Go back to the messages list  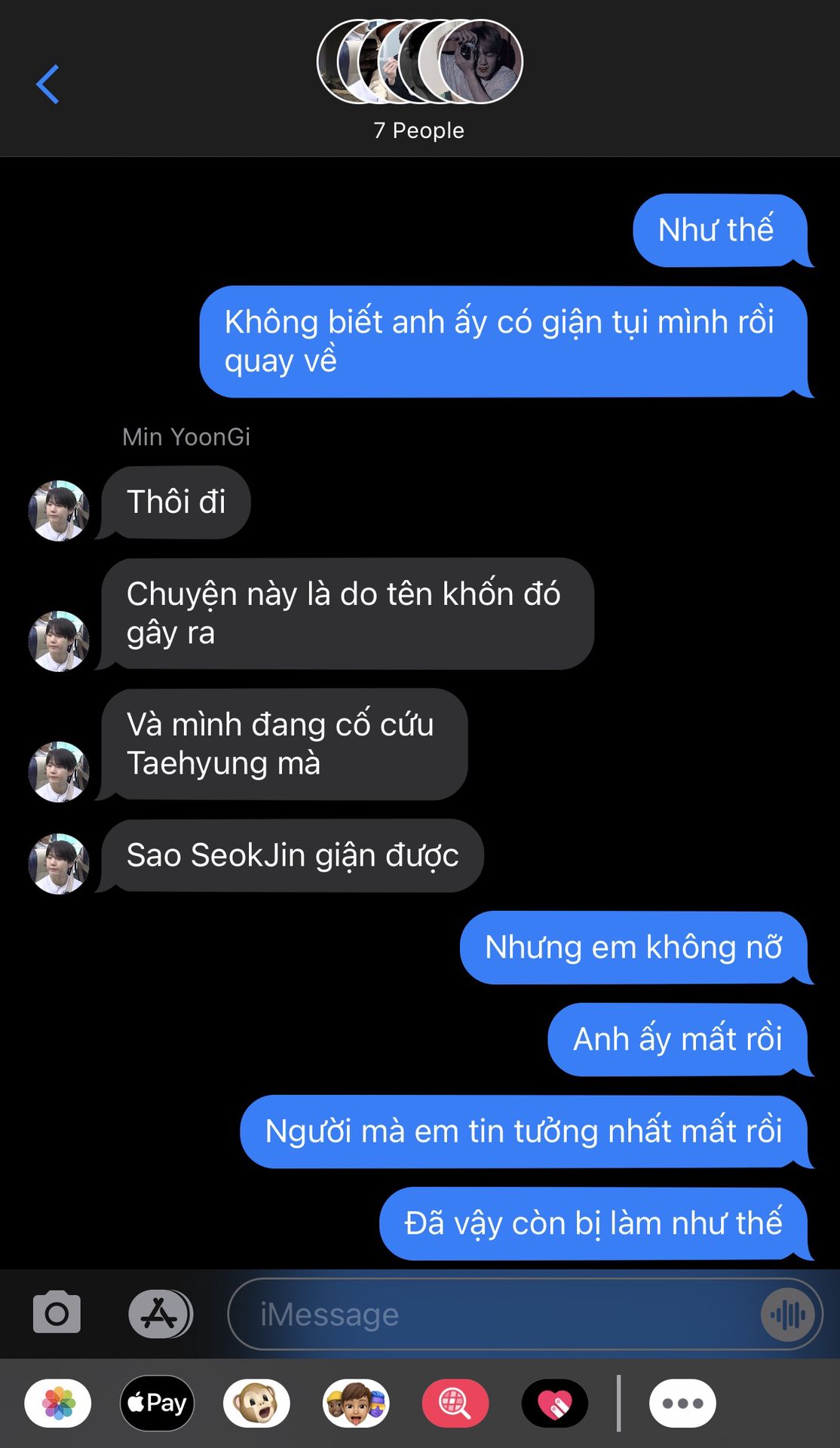[48, 84]
